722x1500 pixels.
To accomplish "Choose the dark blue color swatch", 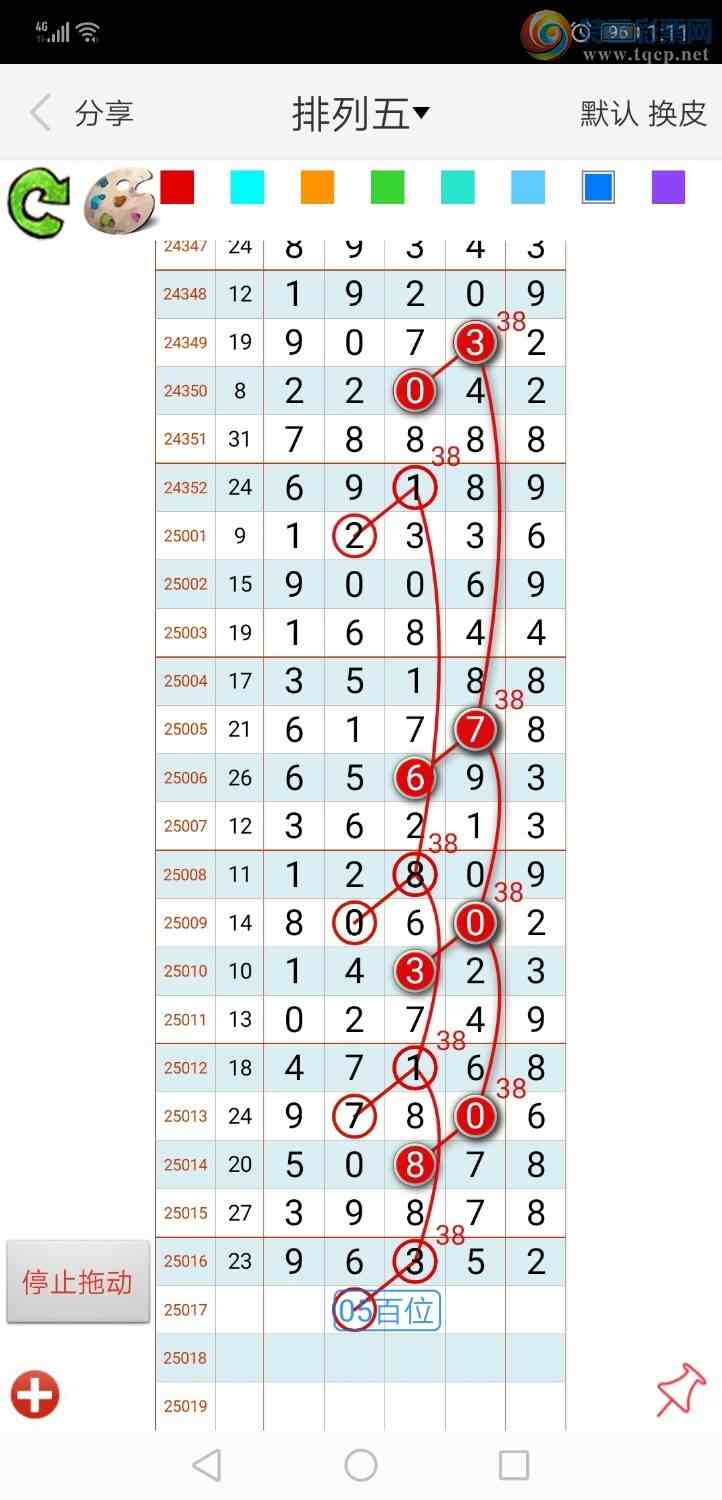I will [598, 187].
